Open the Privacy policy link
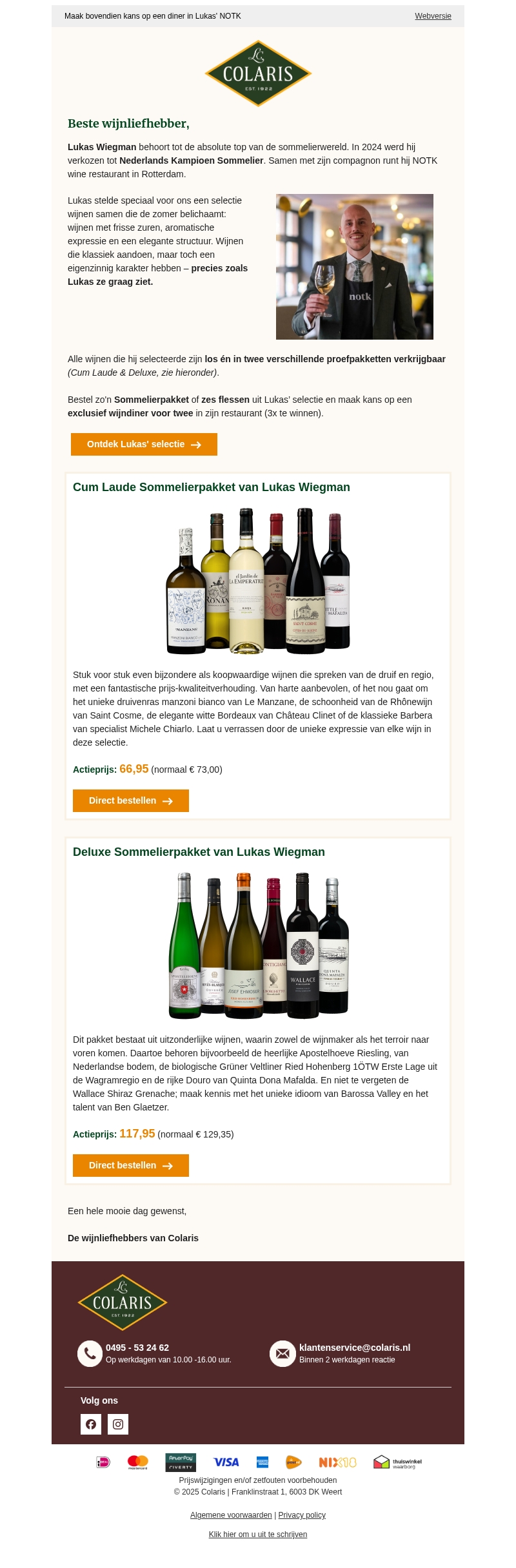 [302, 1515]
